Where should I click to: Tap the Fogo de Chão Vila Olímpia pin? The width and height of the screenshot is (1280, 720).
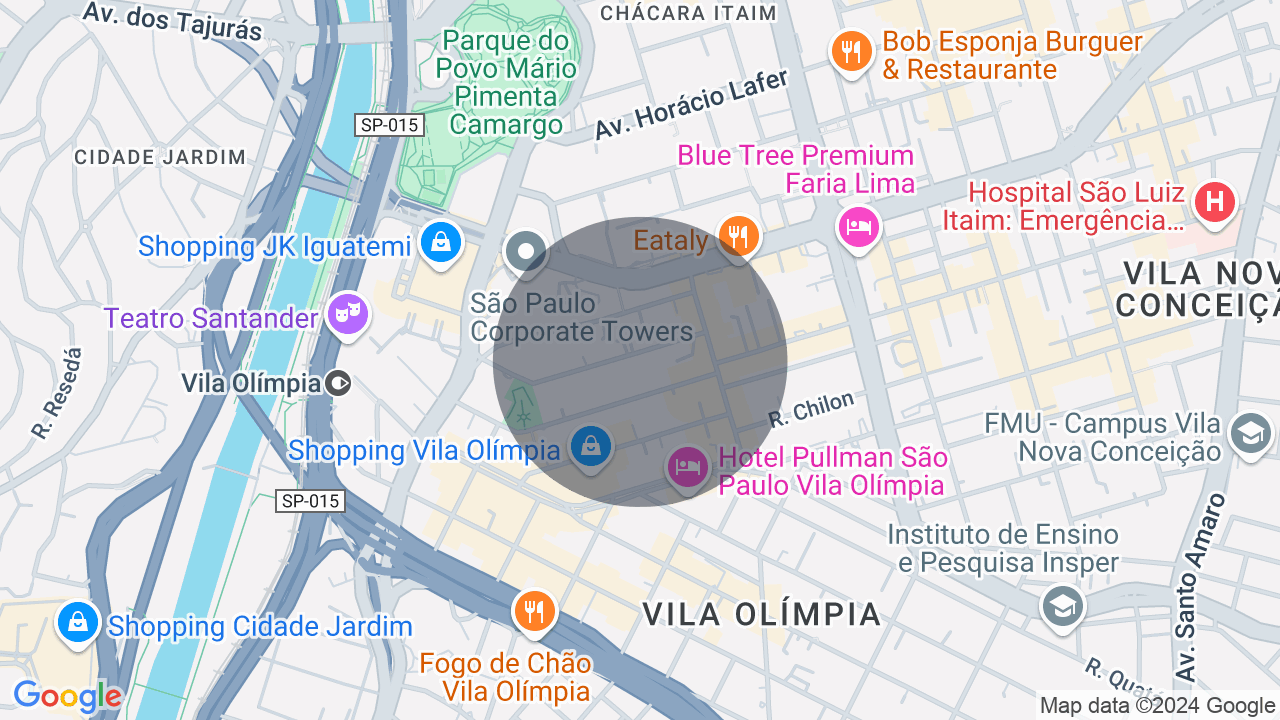pos(534,609)
